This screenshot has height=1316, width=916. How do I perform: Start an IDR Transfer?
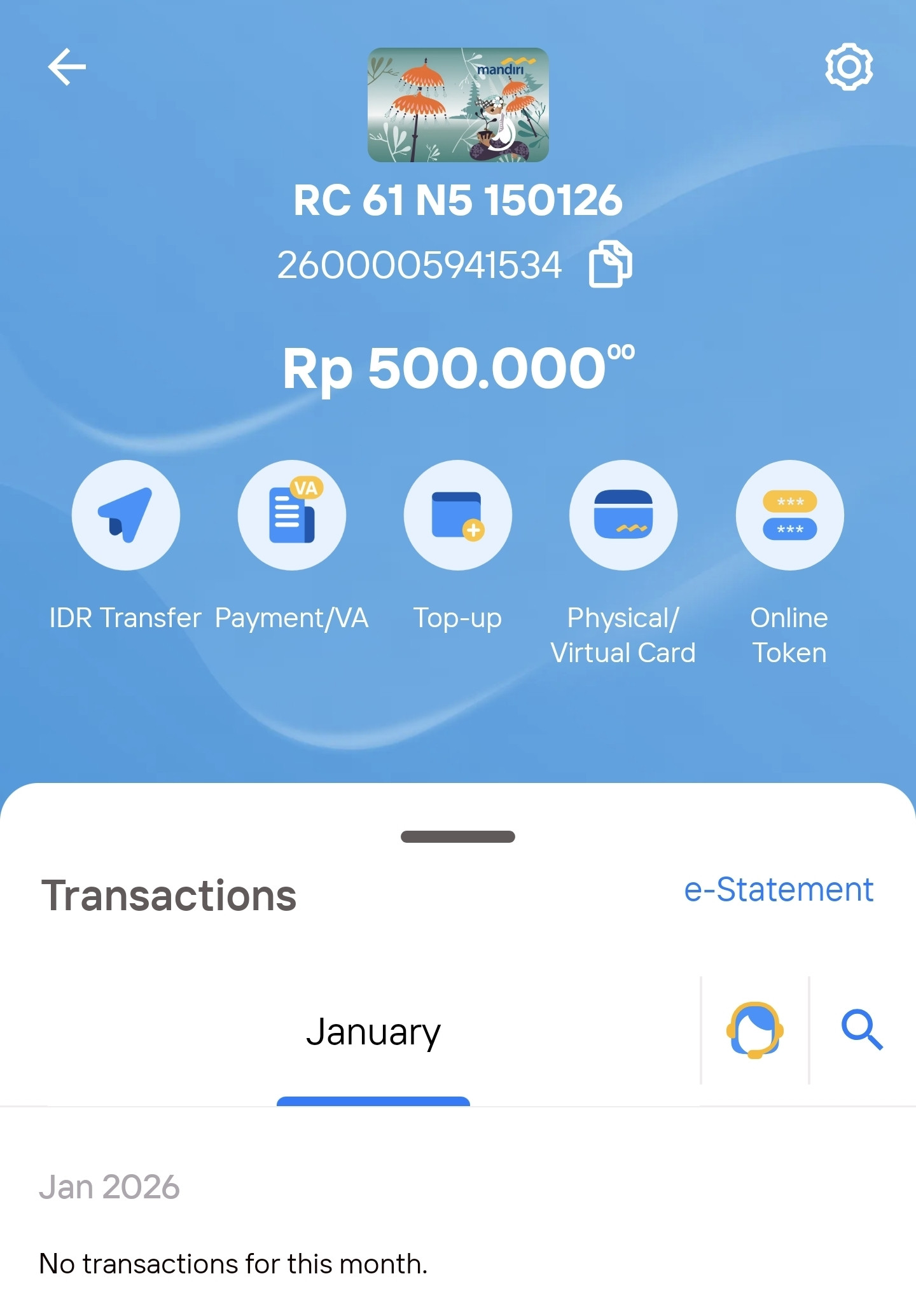126,515
